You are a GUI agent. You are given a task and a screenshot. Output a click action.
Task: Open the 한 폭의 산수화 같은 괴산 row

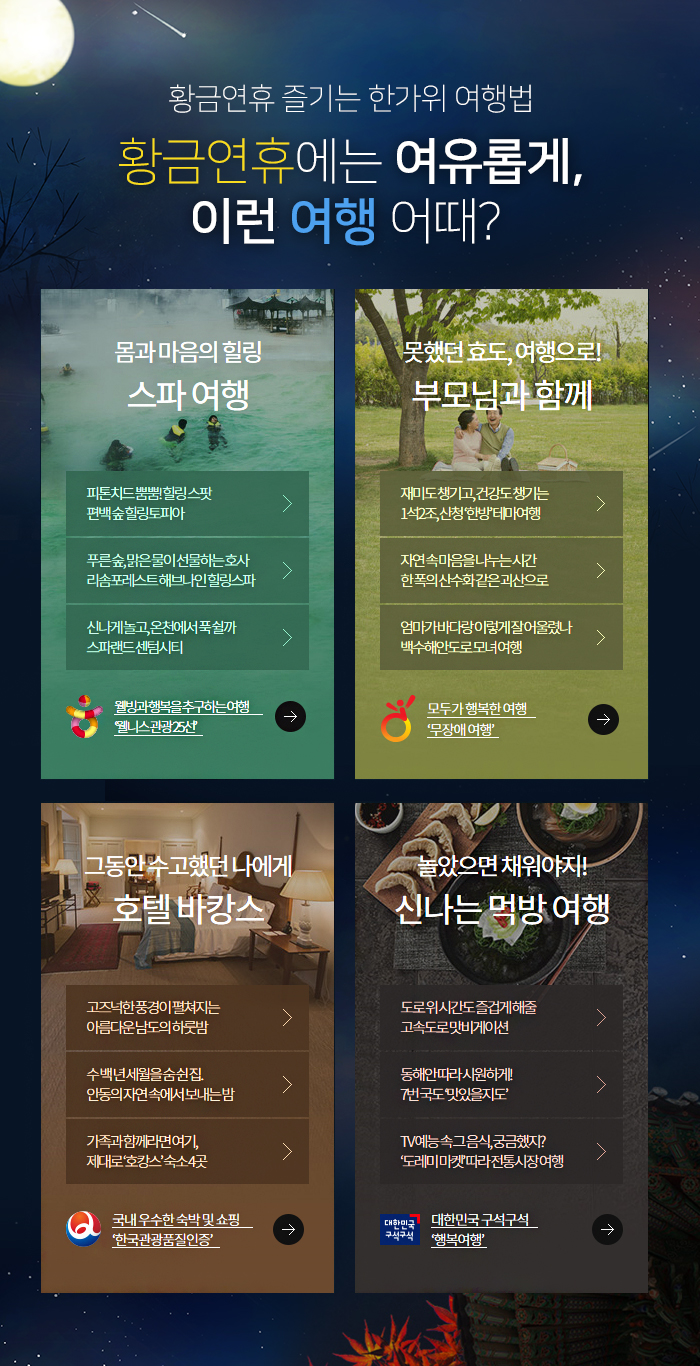pyautogui.click(x=501, y=571)
